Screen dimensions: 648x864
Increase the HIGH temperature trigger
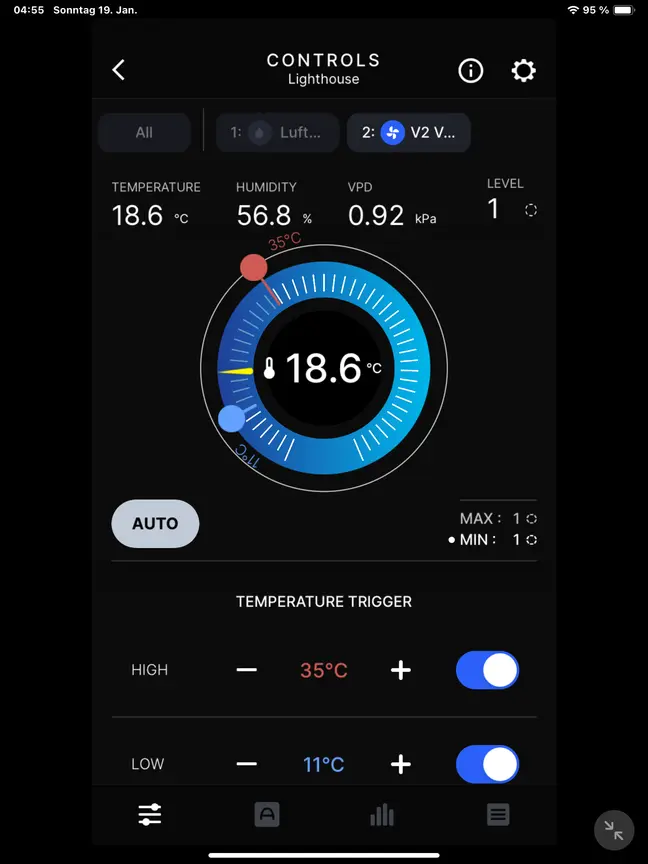click(400, 670)
